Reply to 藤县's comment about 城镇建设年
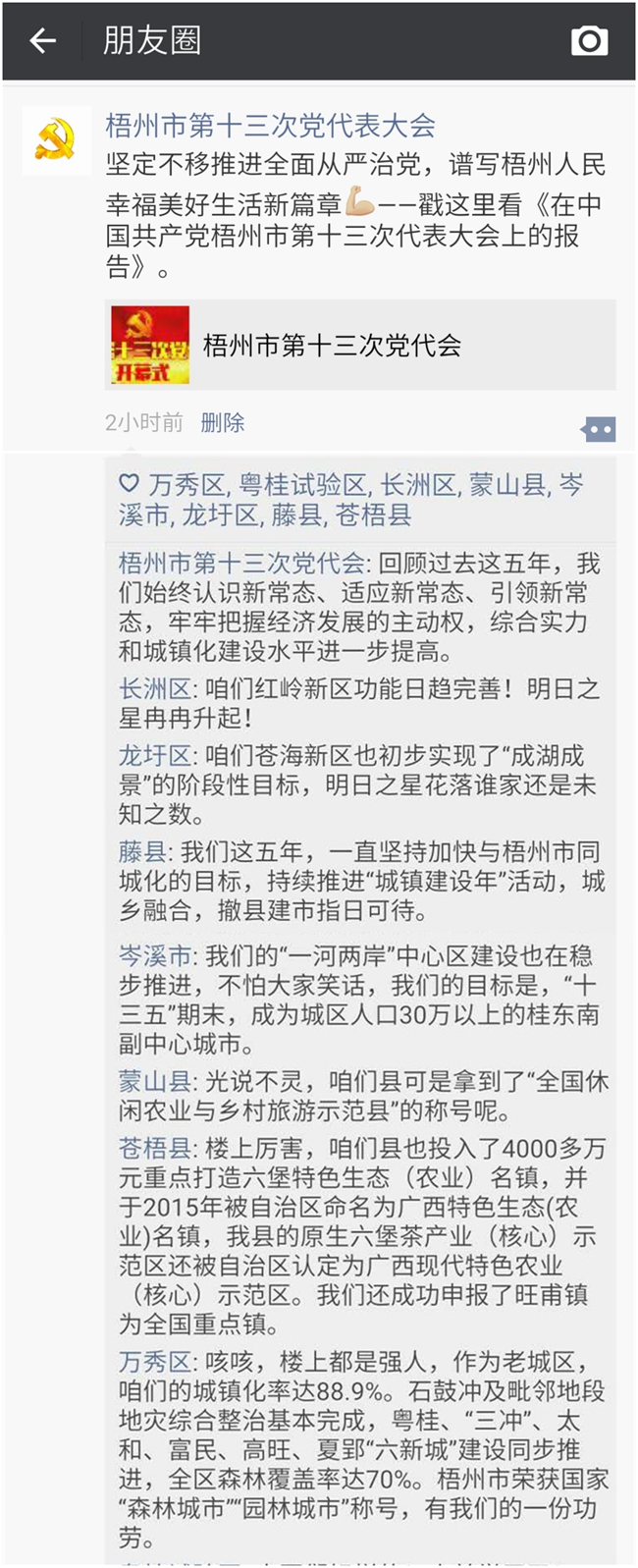The height and width of the screenshot is (1568, 638). click(x=373, y=881)
